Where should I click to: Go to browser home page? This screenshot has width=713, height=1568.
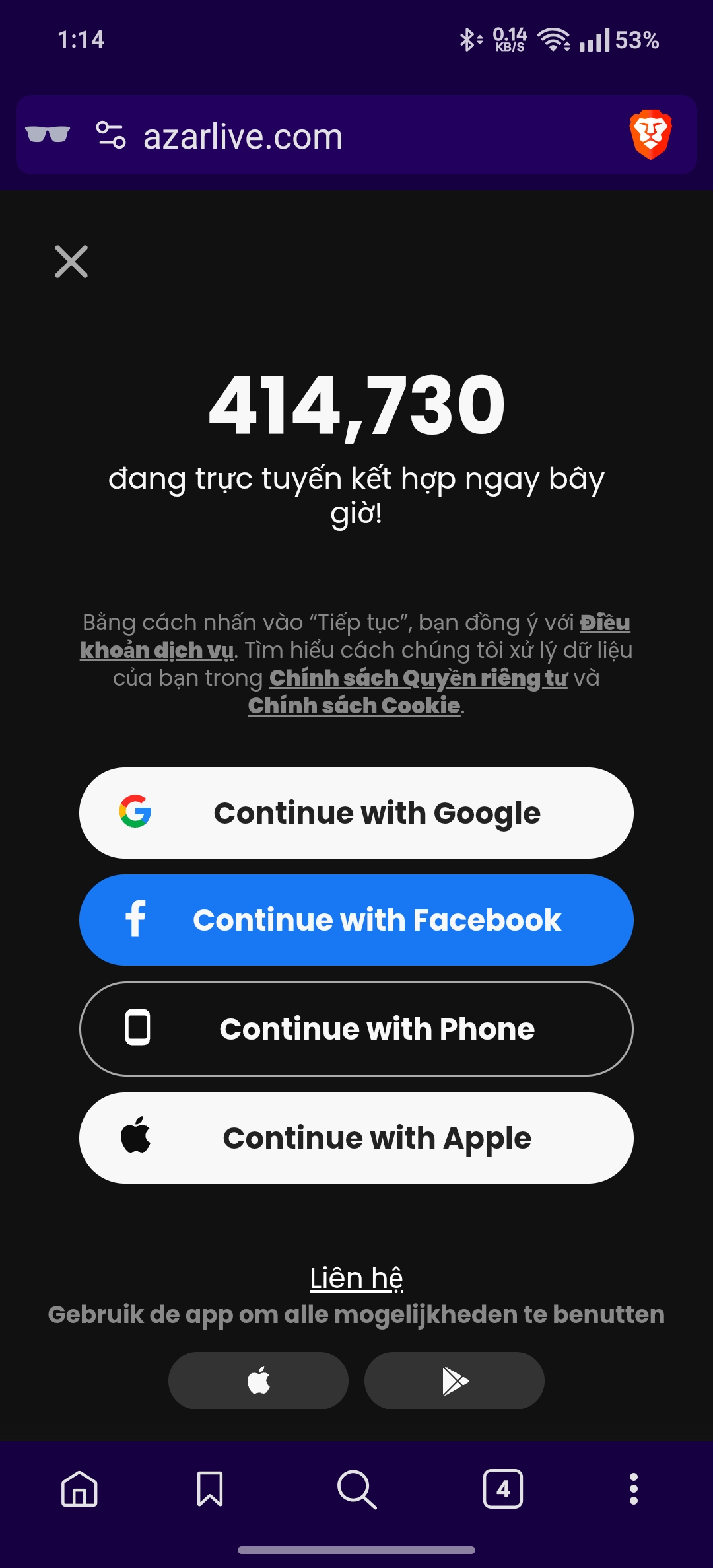pos(79,1489)
